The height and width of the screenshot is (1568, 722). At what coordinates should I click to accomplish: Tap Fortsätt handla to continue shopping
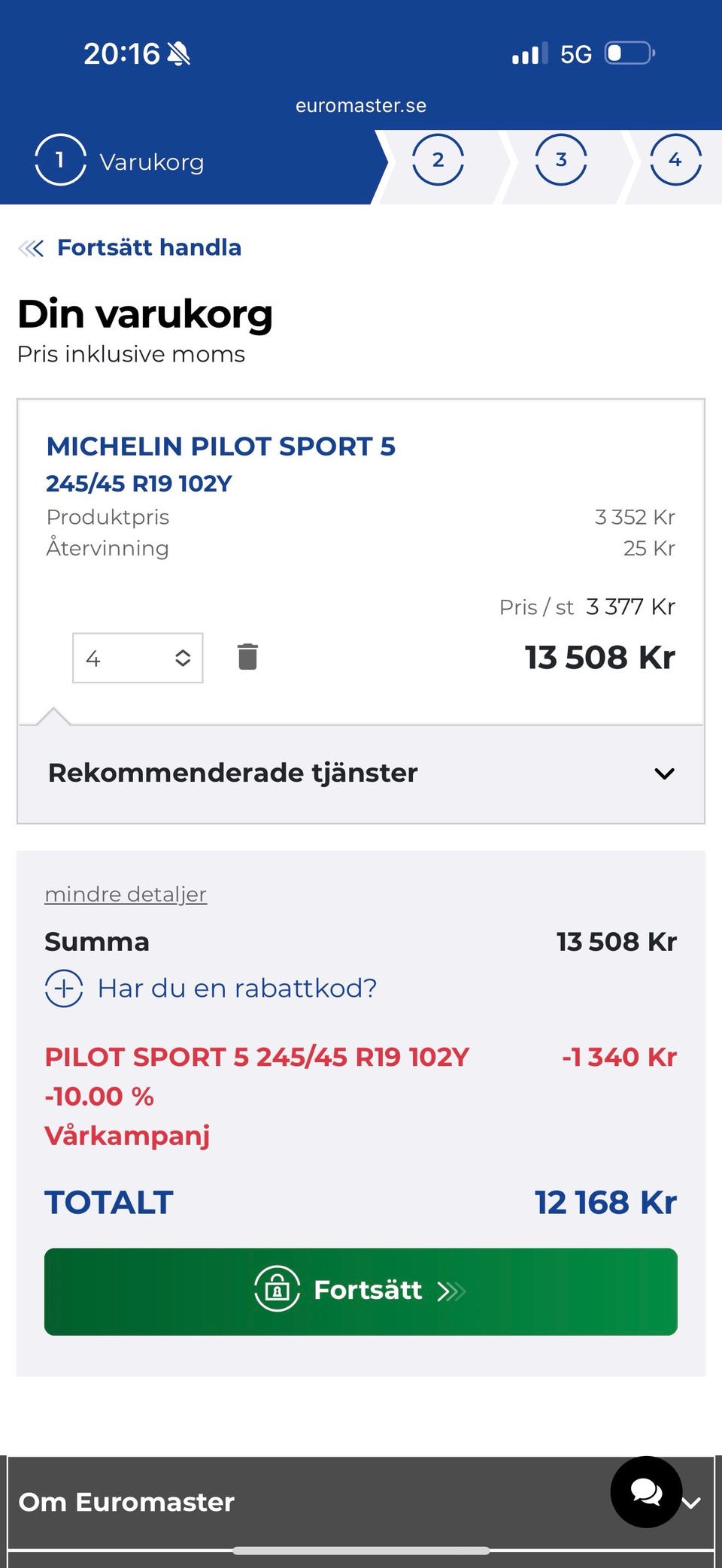[148, 247]
